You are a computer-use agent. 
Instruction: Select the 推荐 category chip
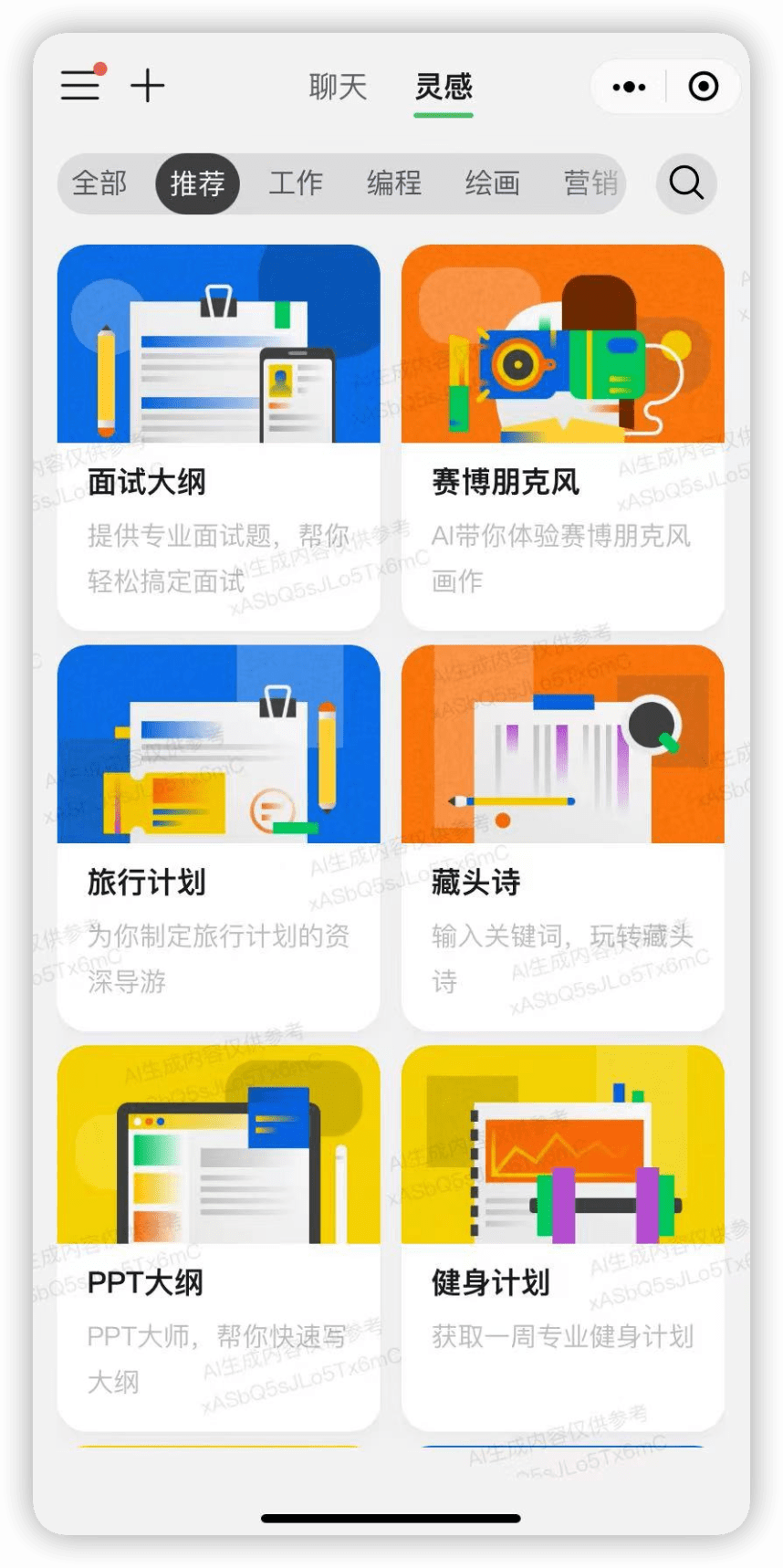coord(197,183)
